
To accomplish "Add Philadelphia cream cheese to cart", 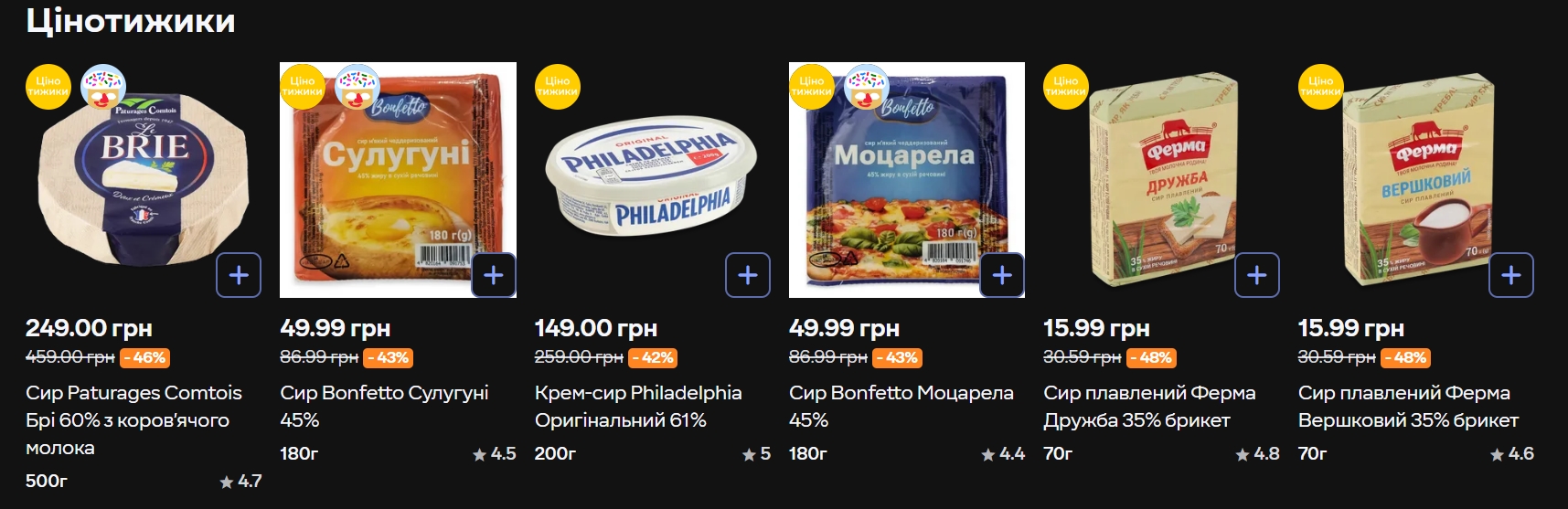I will tap(748, 275).
